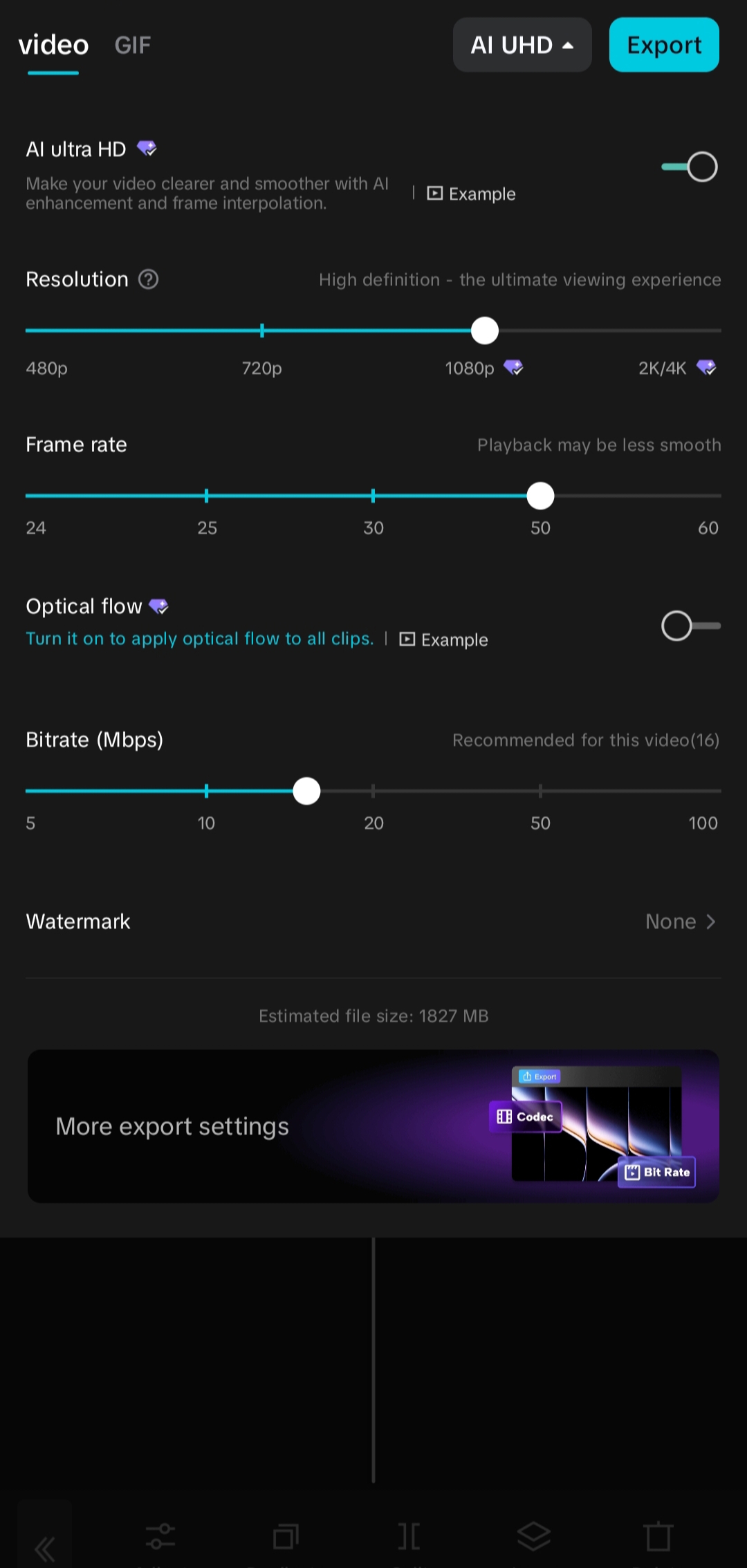View the Optical flow example
Image resolution: width=747 pixels, height=1568 pixels.
[444, 640]
